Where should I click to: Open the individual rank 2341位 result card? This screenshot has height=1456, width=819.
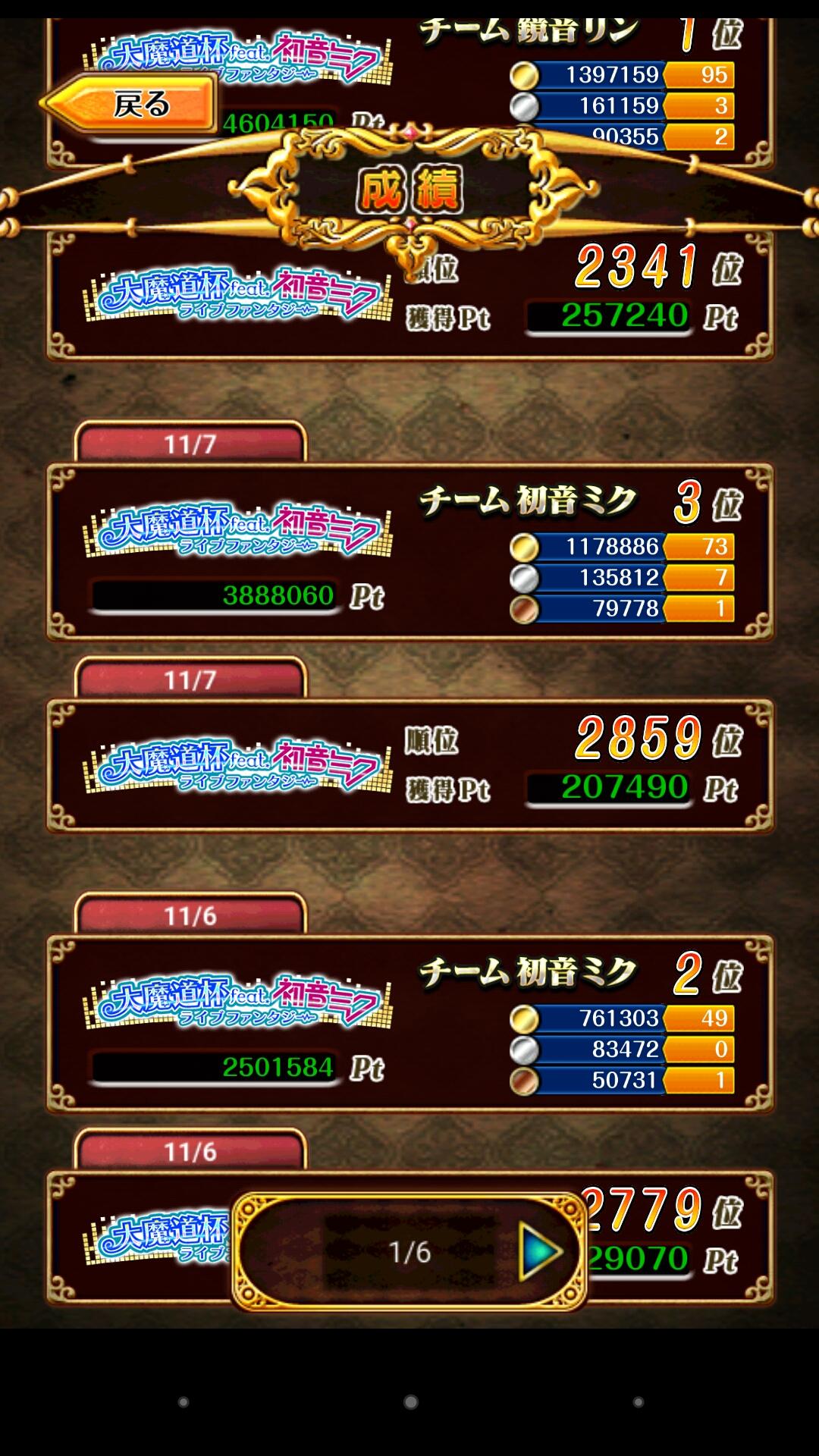coord(410,296)
